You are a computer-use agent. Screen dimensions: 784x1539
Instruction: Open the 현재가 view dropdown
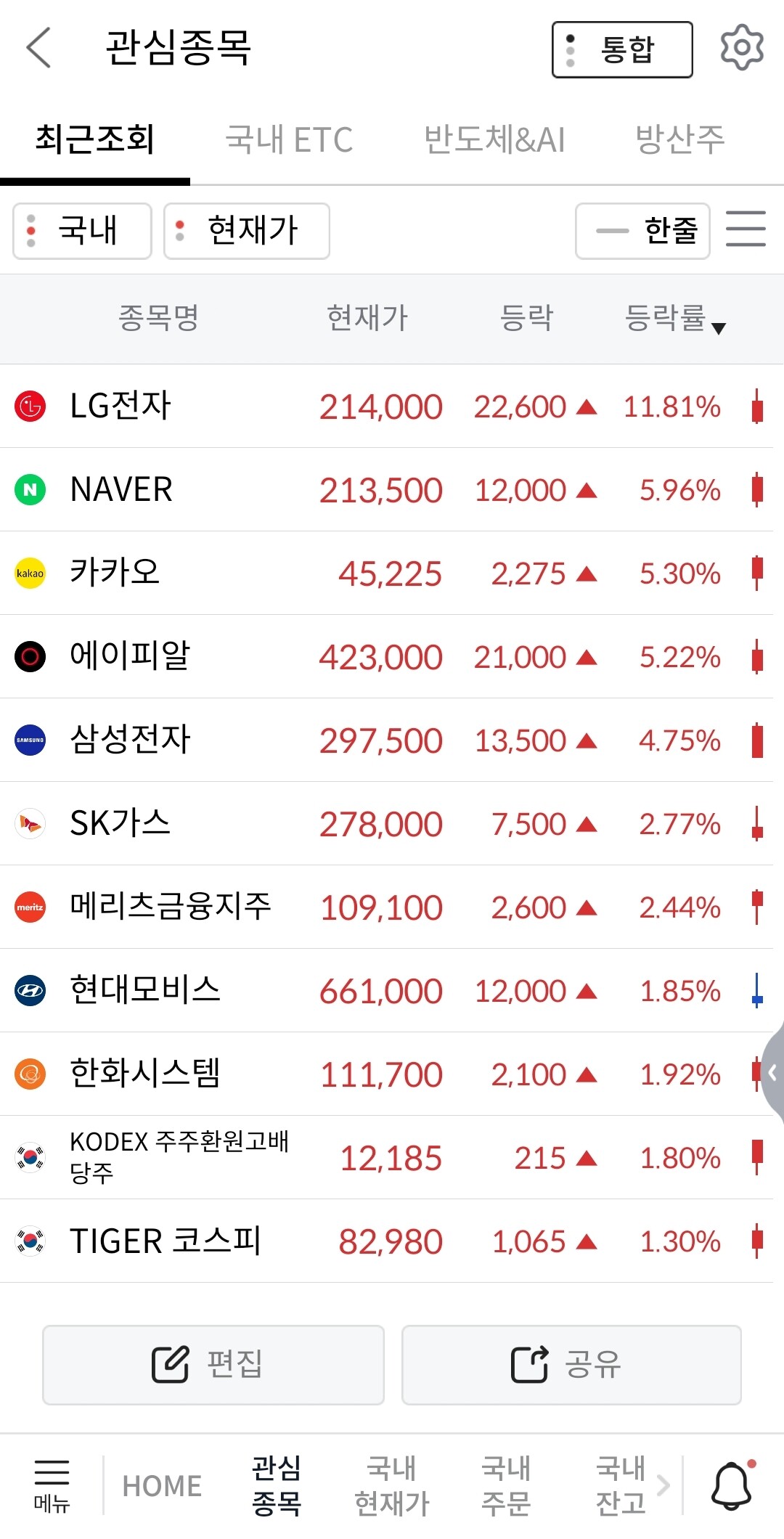(x=247, y=231)
